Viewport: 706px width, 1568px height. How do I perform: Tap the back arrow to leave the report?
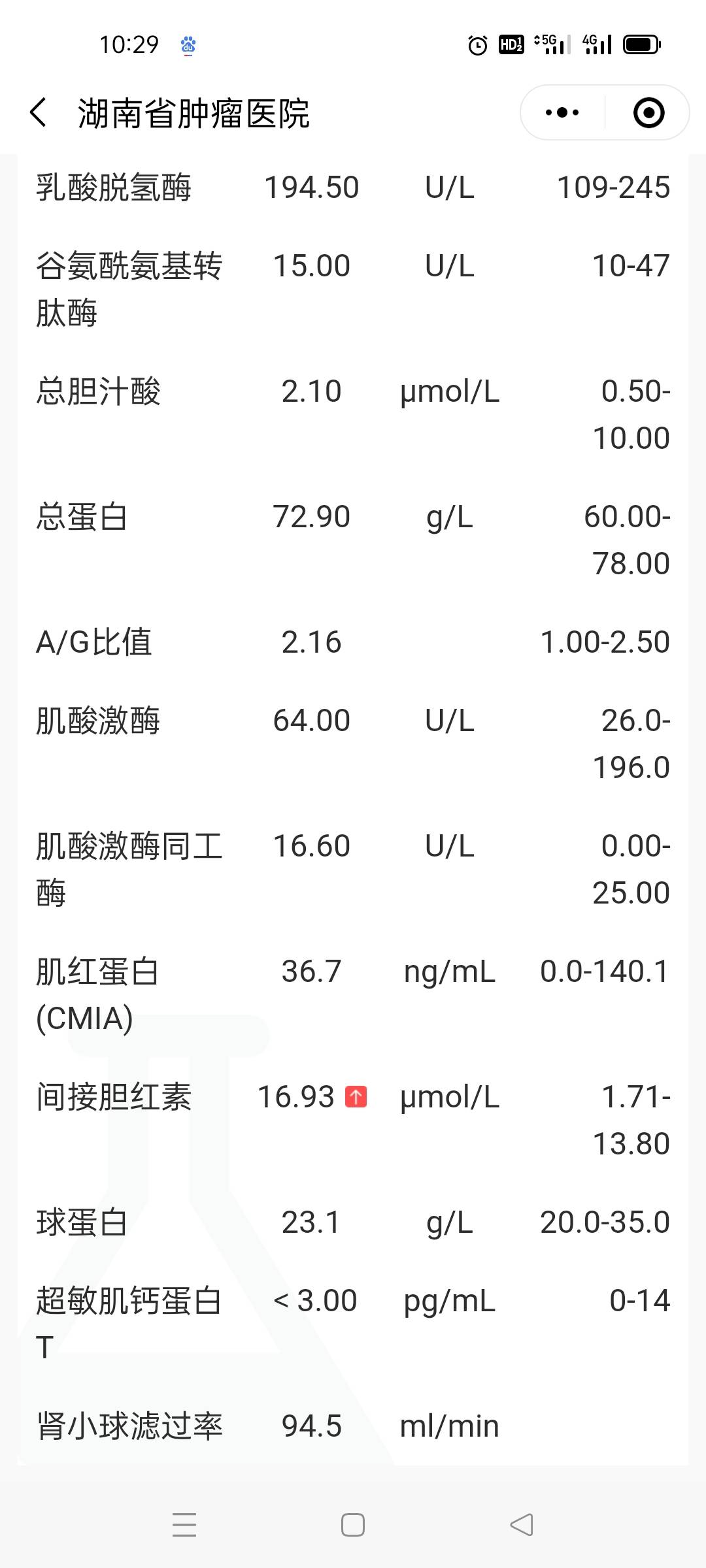tap(39, 112)
